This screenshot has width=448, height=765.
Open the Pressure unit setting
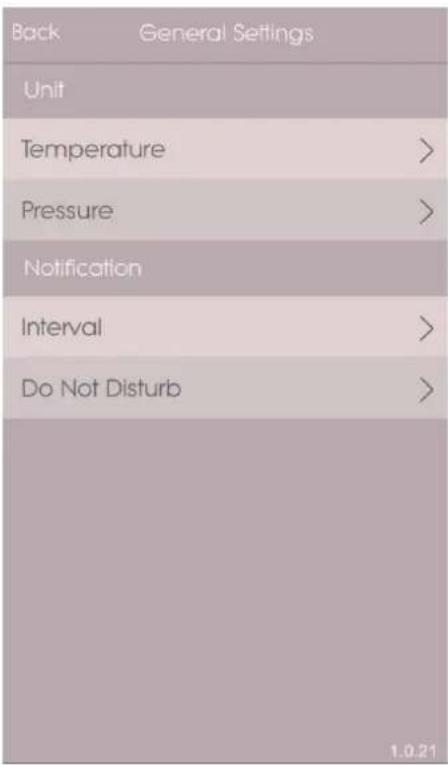point(224,210)
